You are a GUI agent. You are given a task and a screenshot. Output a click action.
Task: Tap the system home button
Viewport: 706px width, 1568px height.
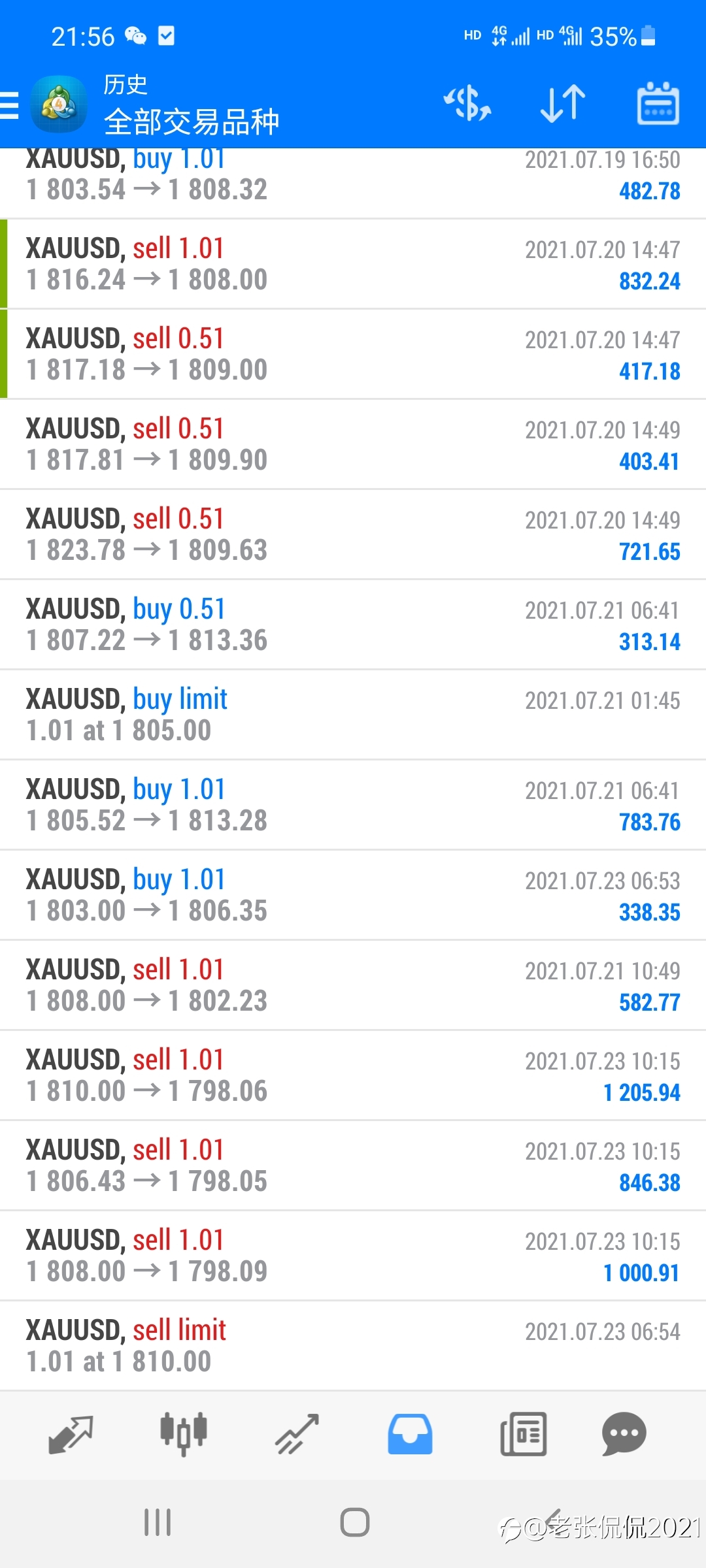click(x=354, y=1522)
